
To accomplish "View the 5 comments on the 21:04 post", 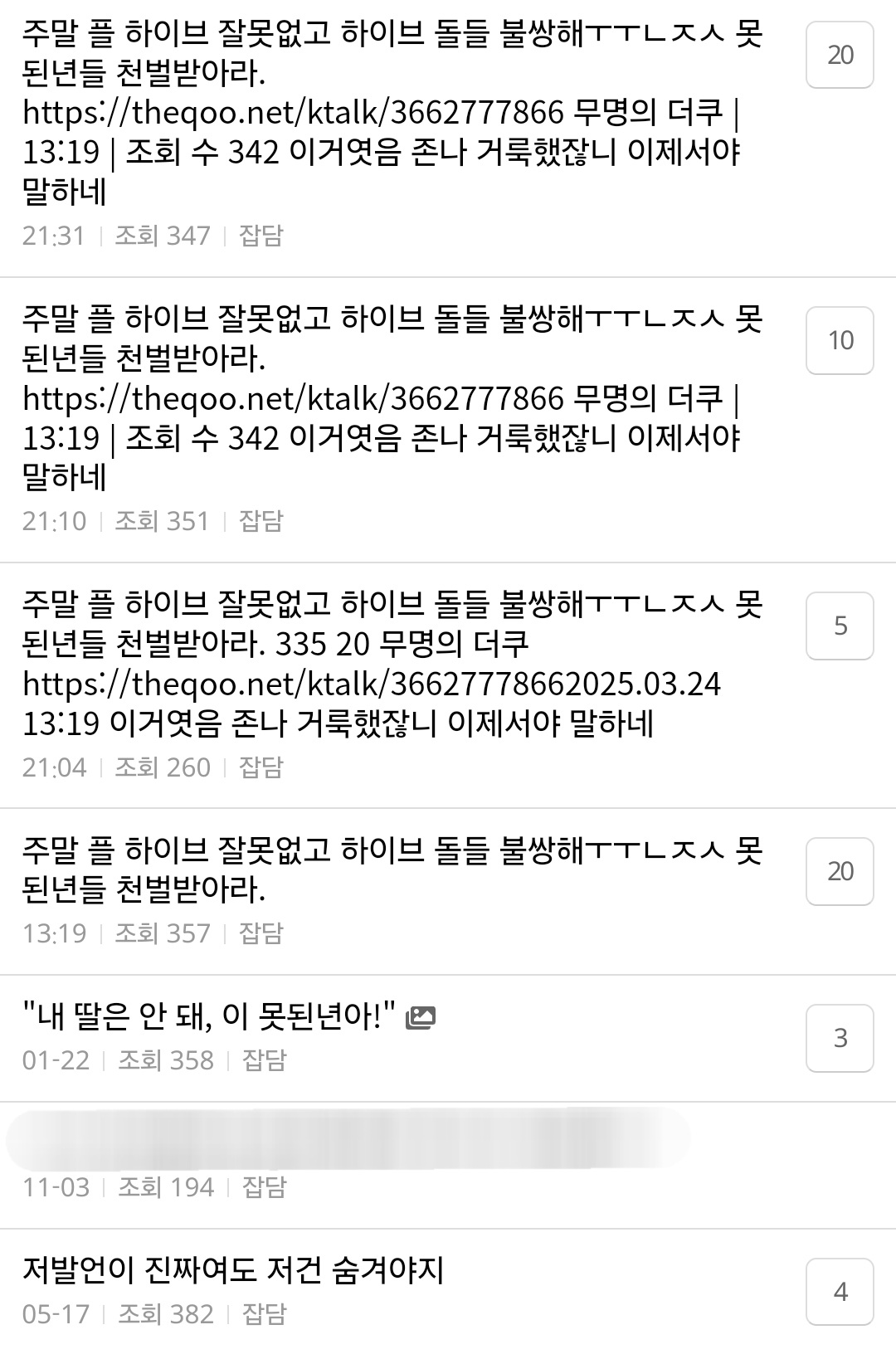I will pos(840,626).
